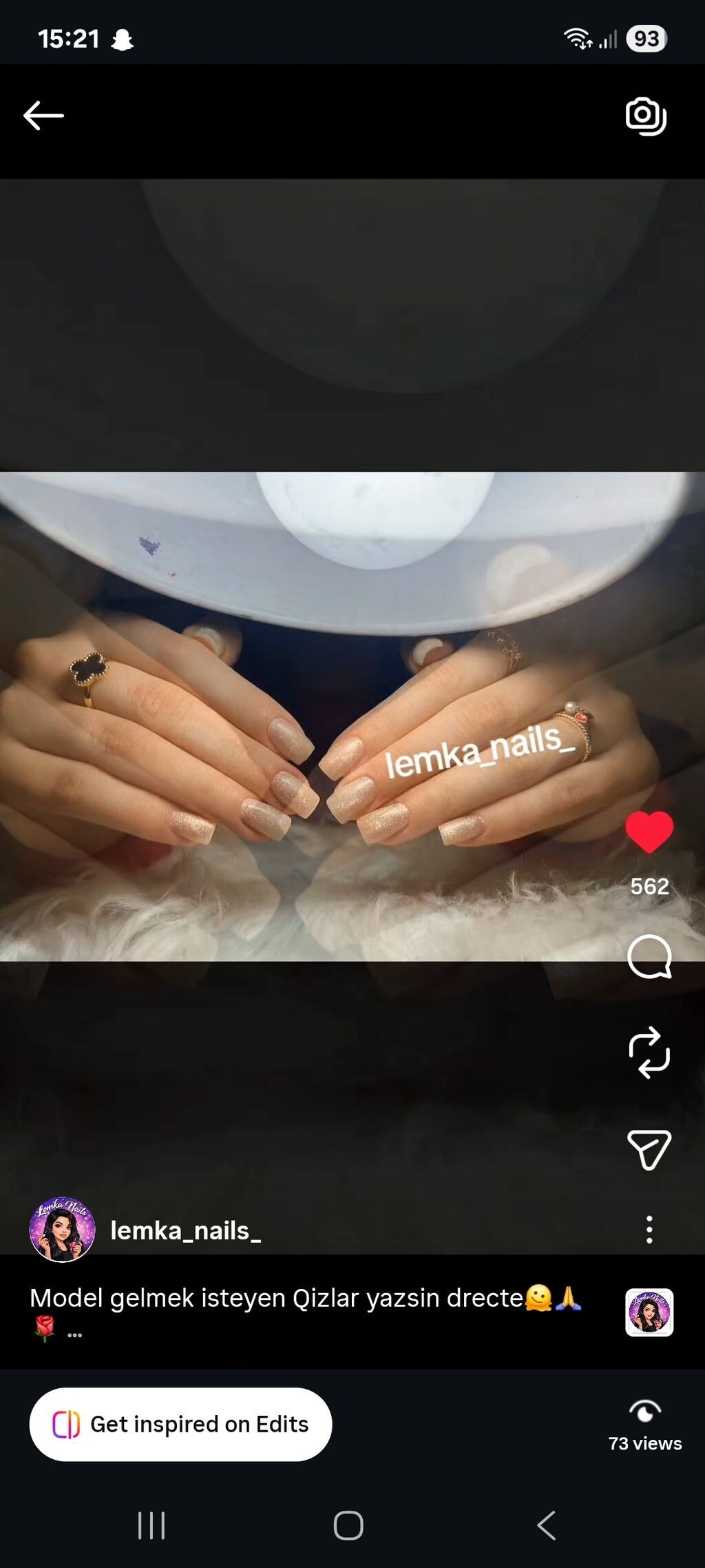Share the reel via the send icon
Viewport: 705px width, 1568px height.
click(x=649, y=1149)
